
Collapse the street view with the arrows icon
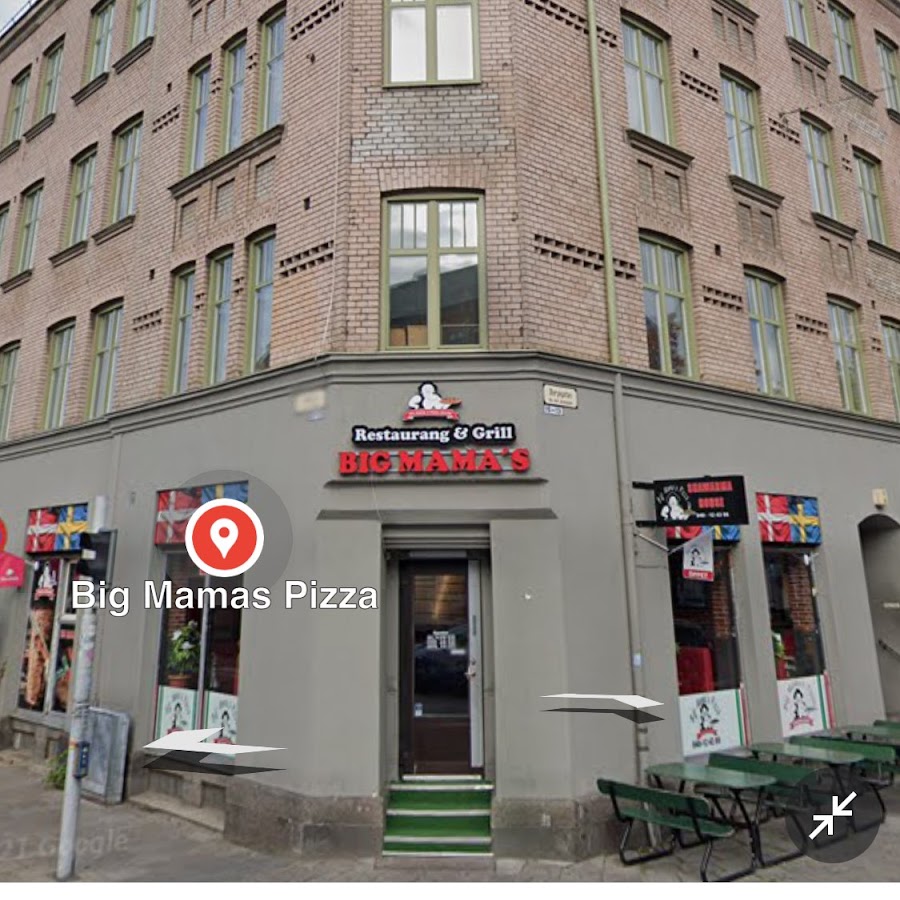(832, 815)
